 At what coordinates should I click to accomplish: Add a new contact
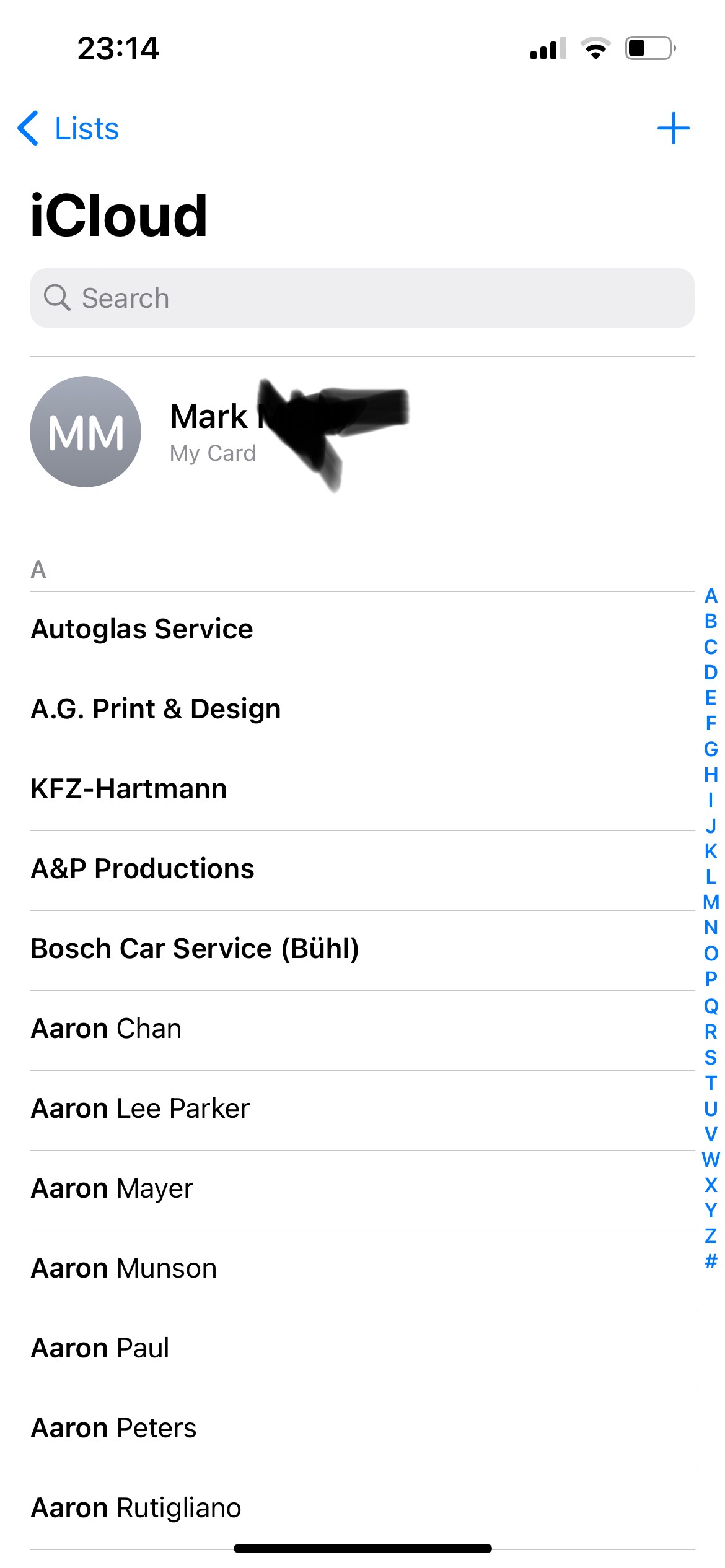(673, 129)
